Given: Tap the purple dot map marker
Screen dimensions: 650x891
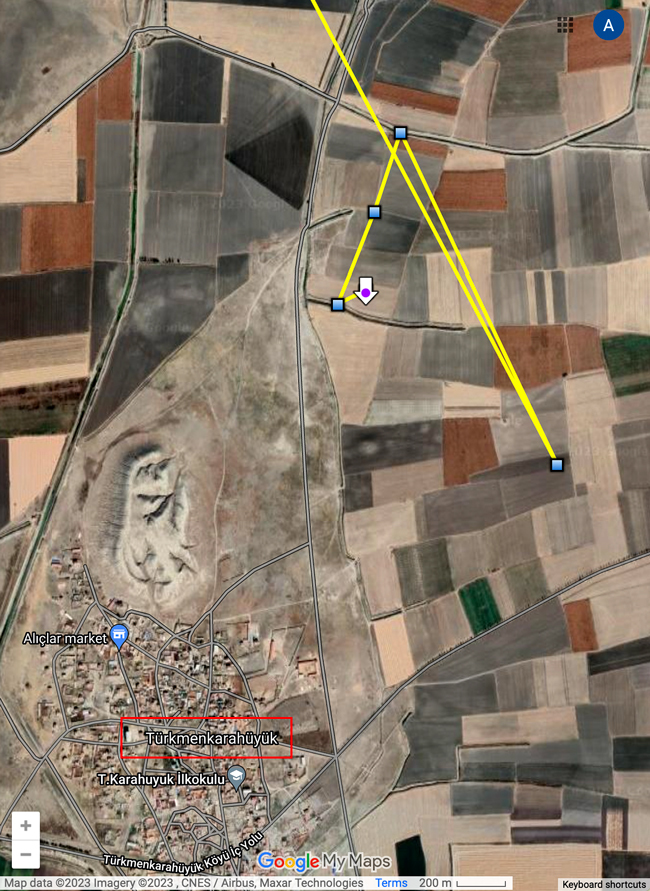Looking at the screenshot, I should tap(366, 294).
